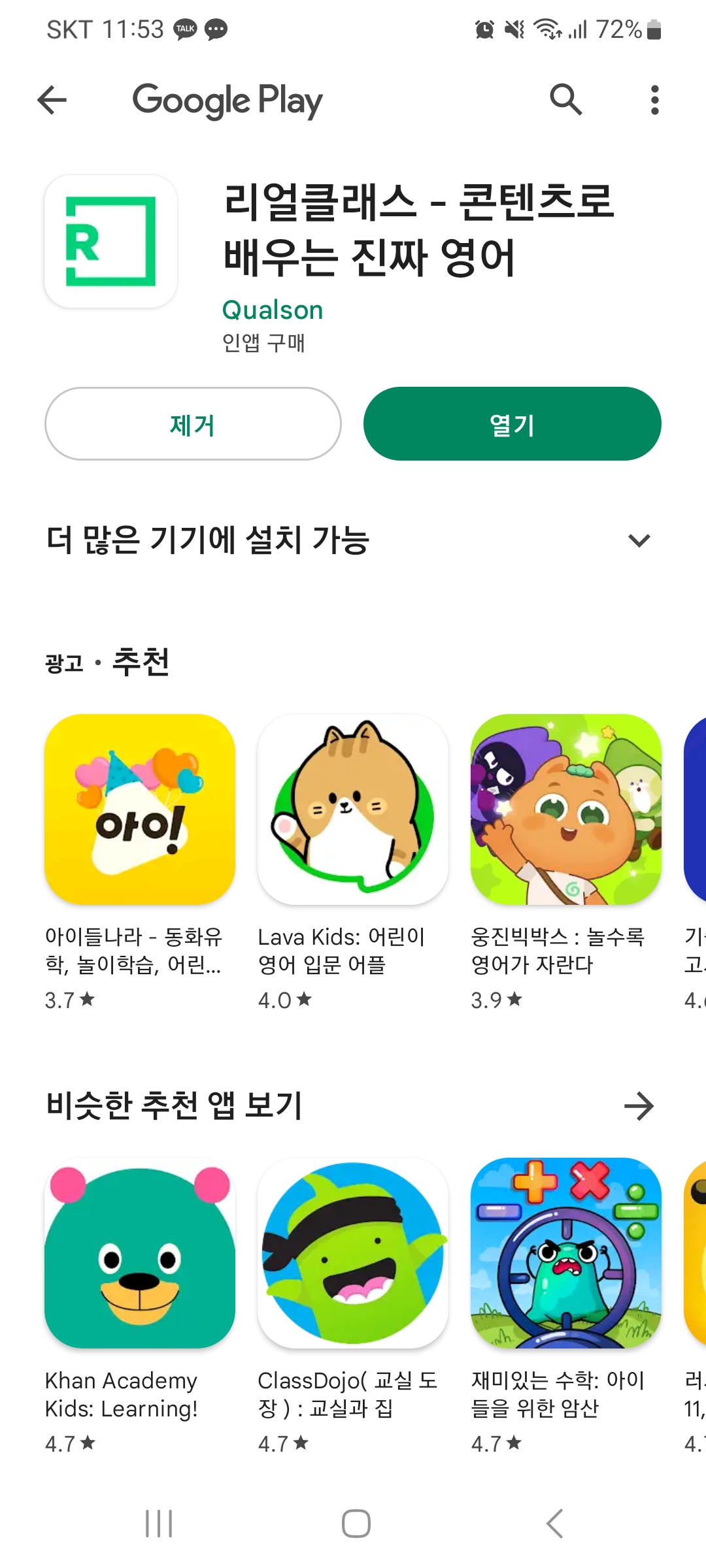
Task: Open recent apps from the navigation bar
Action: [x=159, y=1524]
